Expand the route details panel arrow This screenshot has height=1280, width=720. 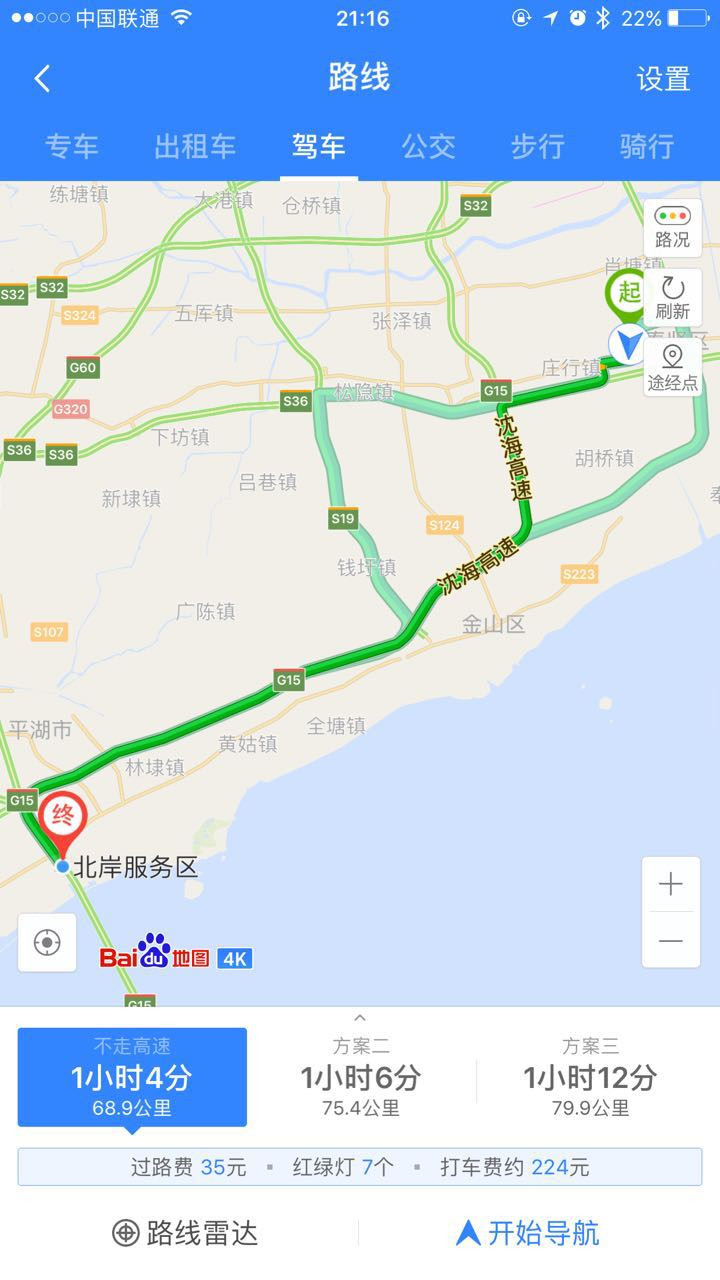360,1018
